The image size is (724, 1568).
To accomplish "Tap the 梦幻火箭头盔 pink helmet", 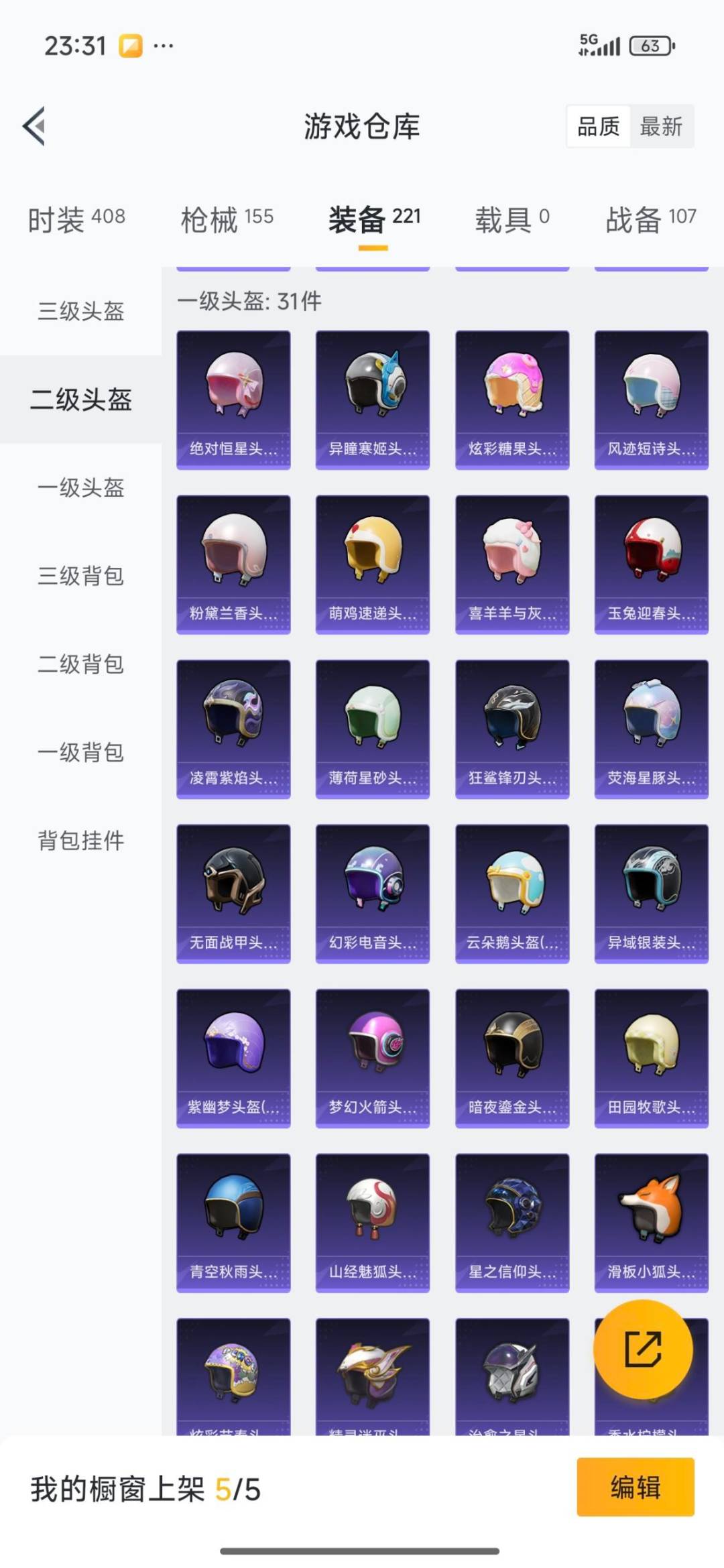I will coord(372,1052).
